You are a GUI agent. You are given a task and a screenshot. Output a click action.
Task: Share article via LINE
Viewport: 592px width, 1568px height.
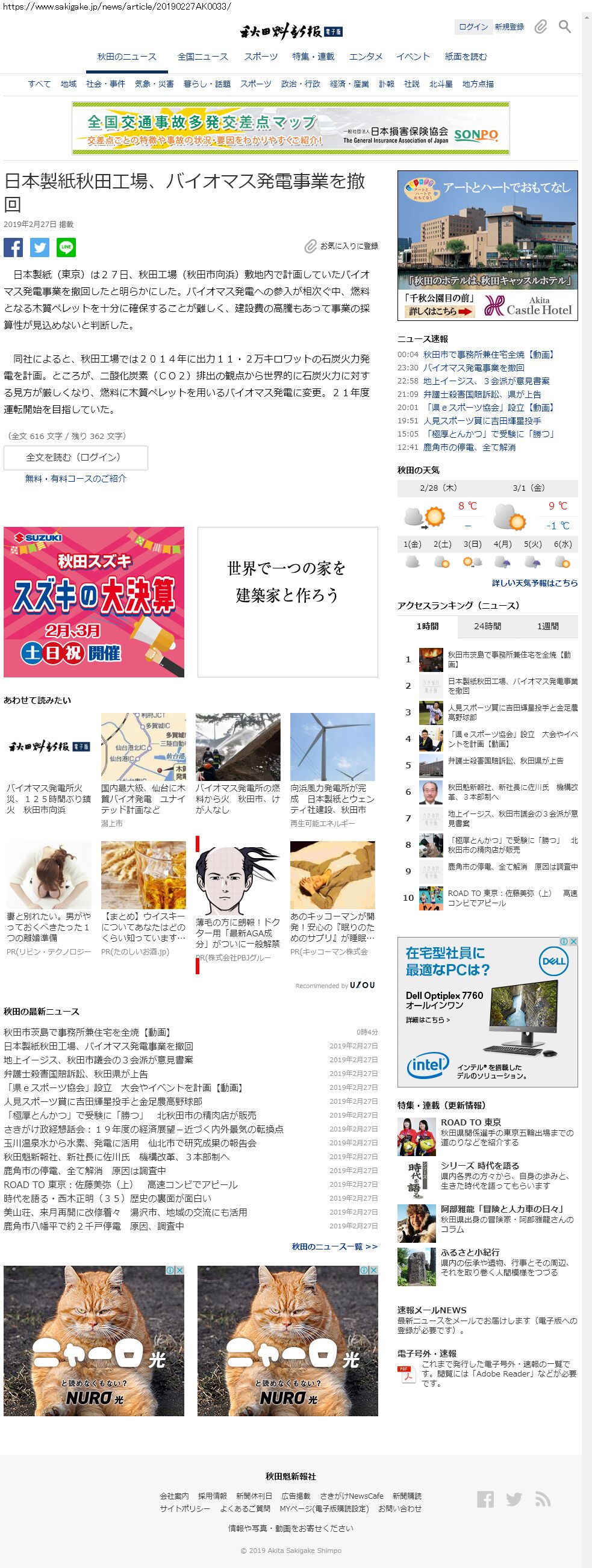[66, 247]
